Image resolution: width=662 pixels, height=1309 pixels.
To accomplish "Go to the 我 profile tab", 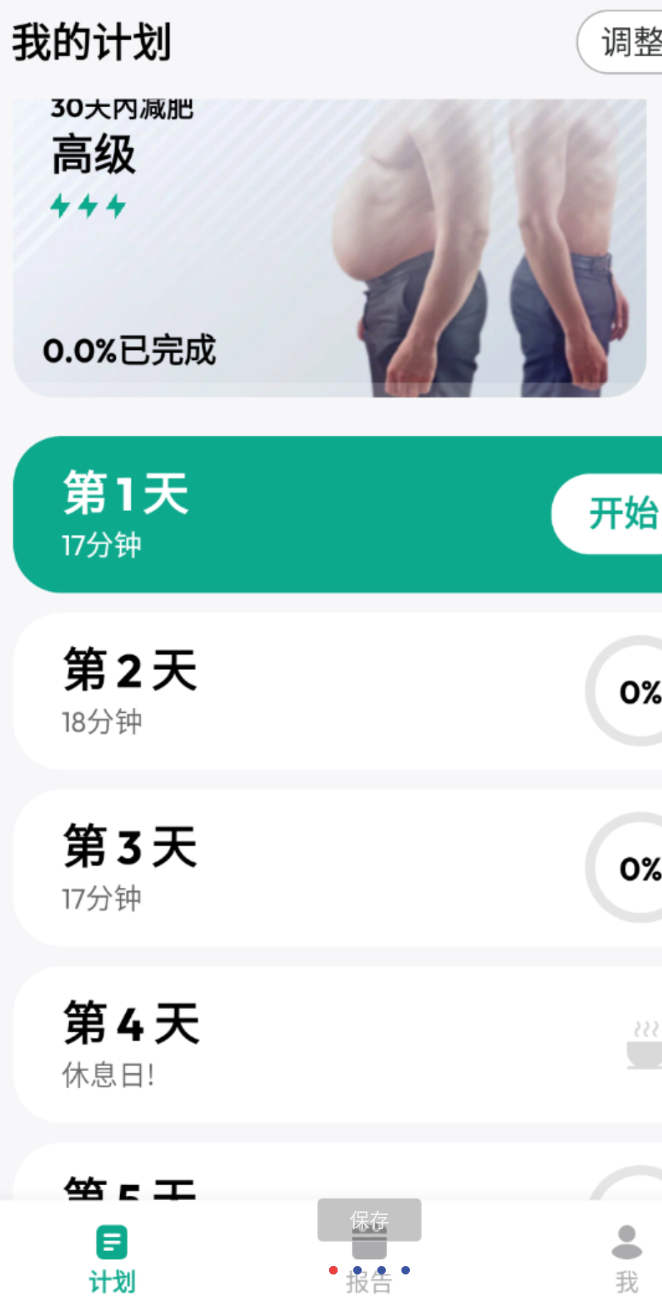I will (626, 1258).
